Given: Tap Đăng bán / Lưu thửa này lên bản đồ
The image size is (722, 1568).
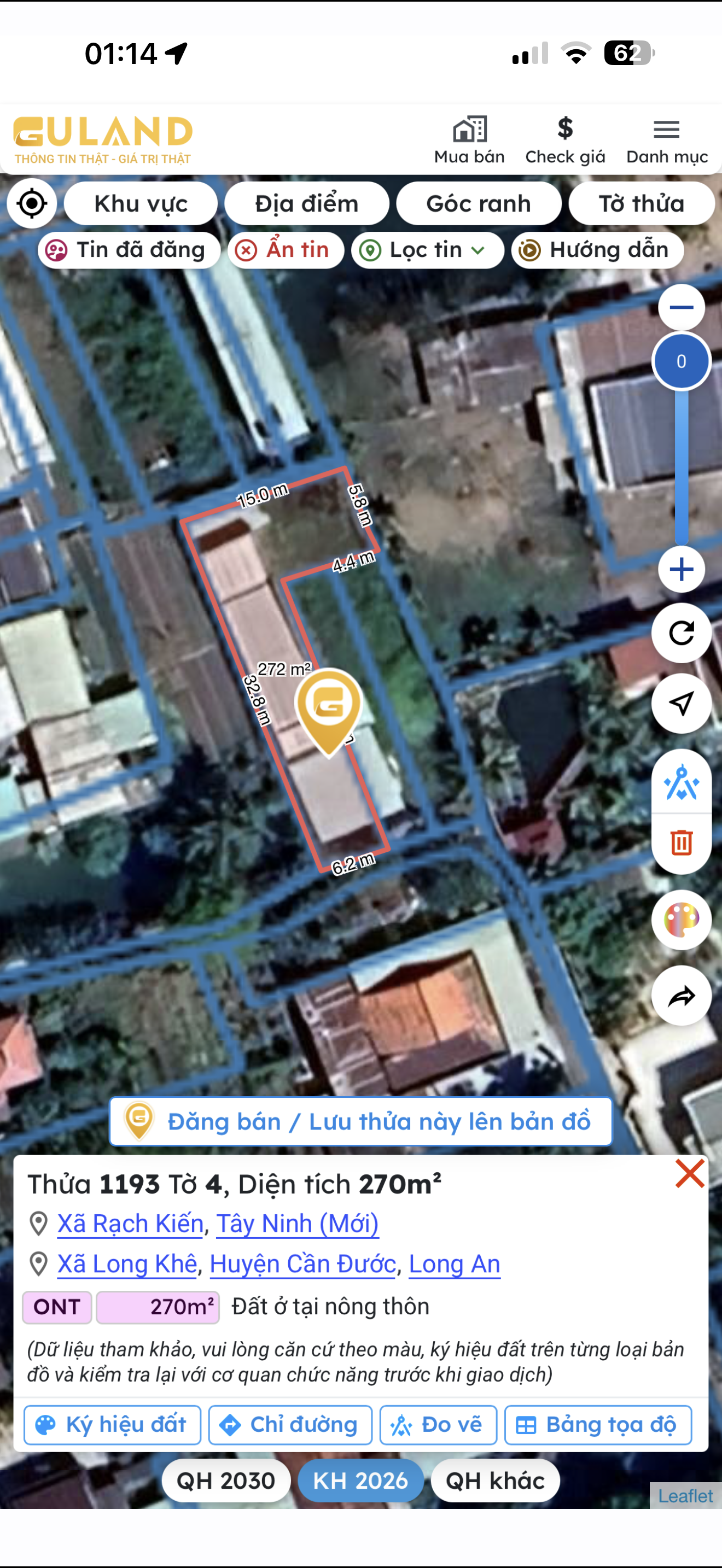Looking at the screenshot, I should click(361, 1121).
